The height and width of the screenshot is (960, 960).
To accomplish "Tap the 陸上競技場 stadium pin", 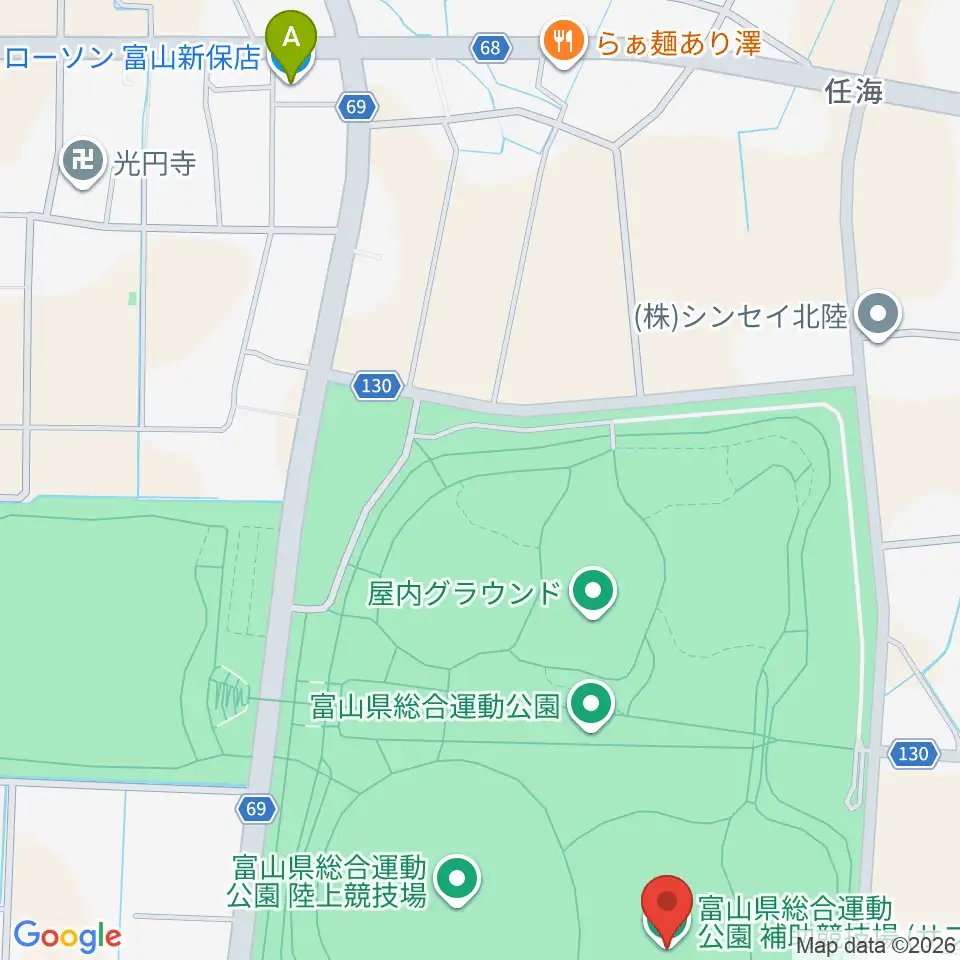I will tap(457, 880).
